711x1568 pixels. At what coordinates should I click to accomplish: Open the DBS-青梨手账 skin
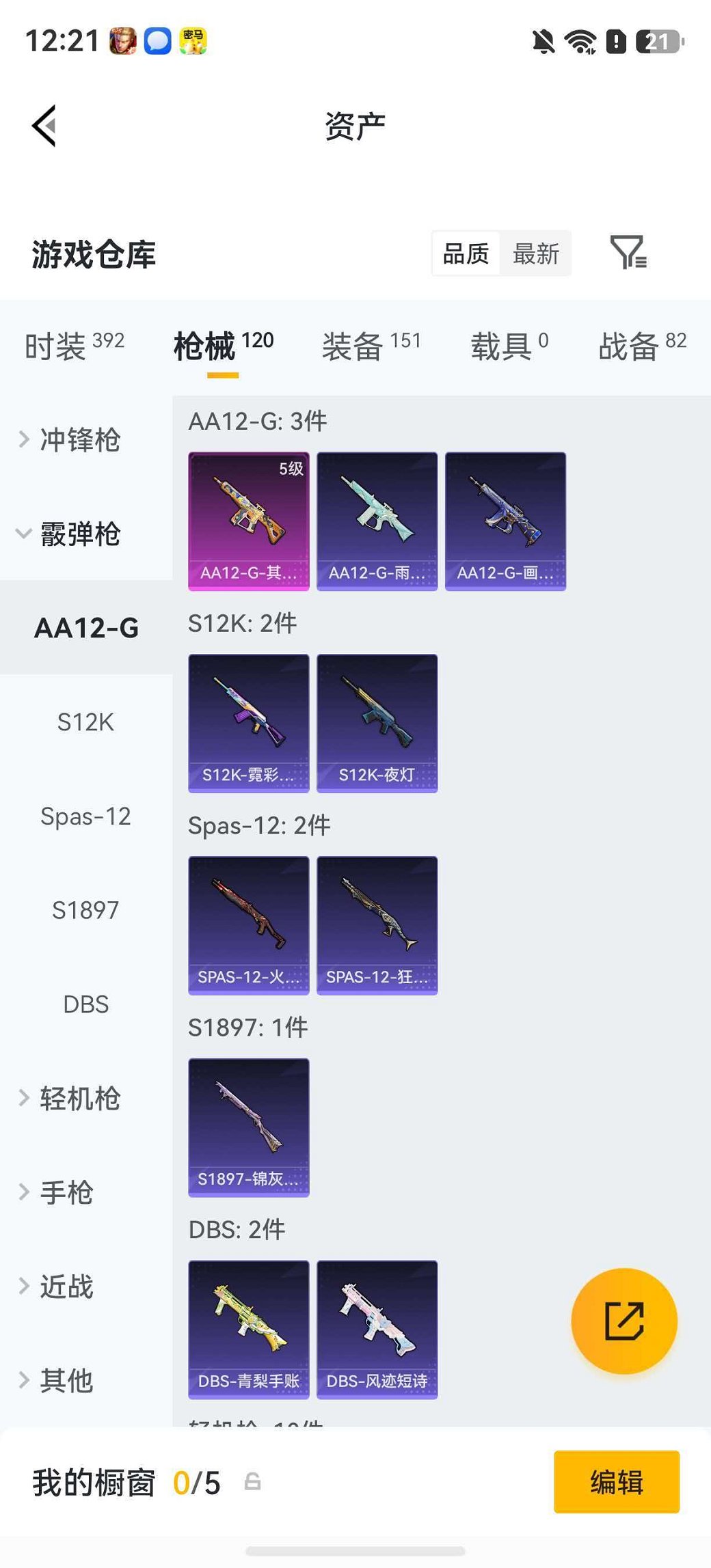click(x=249, y=1330)
